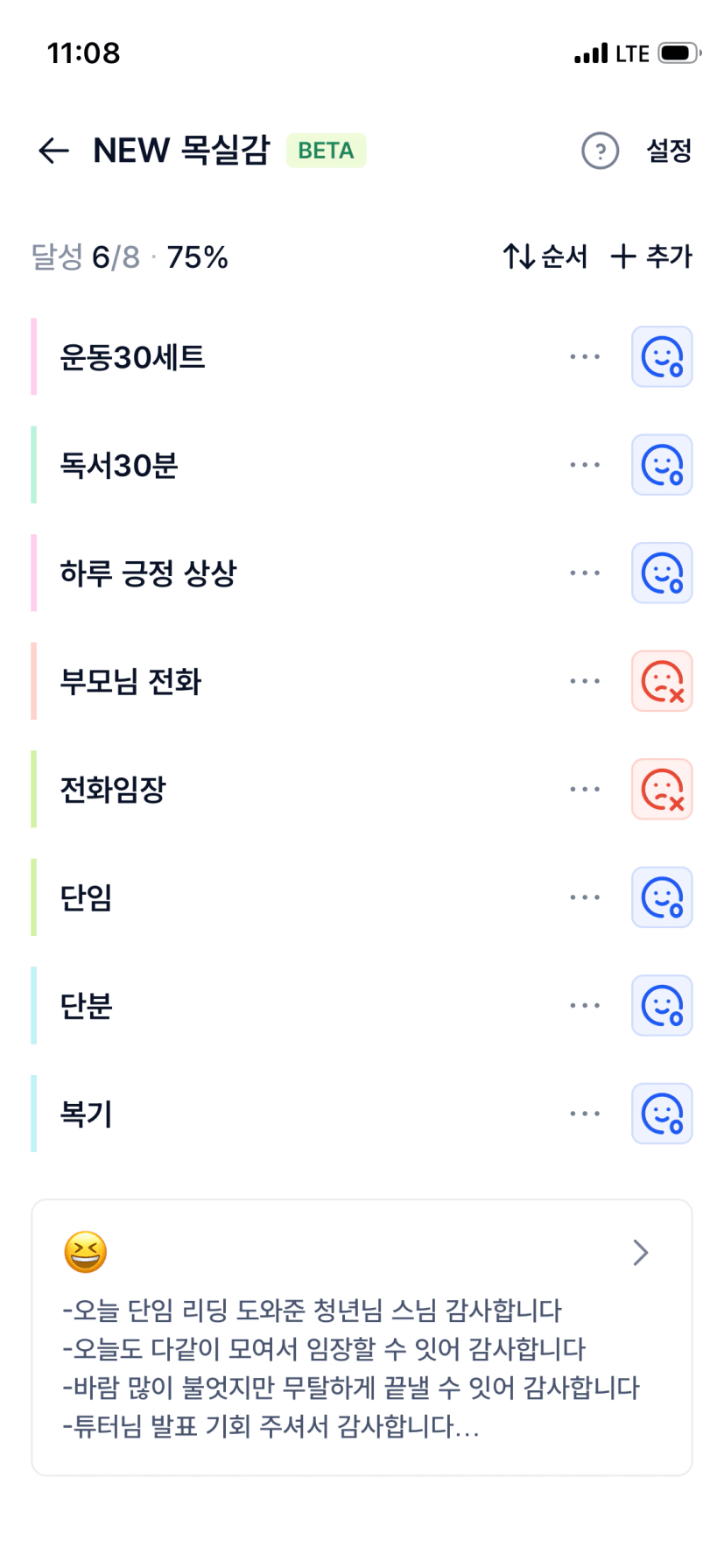This screenshot has width=724, height=1568.
Task: Toggle the smiley status for 복기
Action: [662, 1114]
